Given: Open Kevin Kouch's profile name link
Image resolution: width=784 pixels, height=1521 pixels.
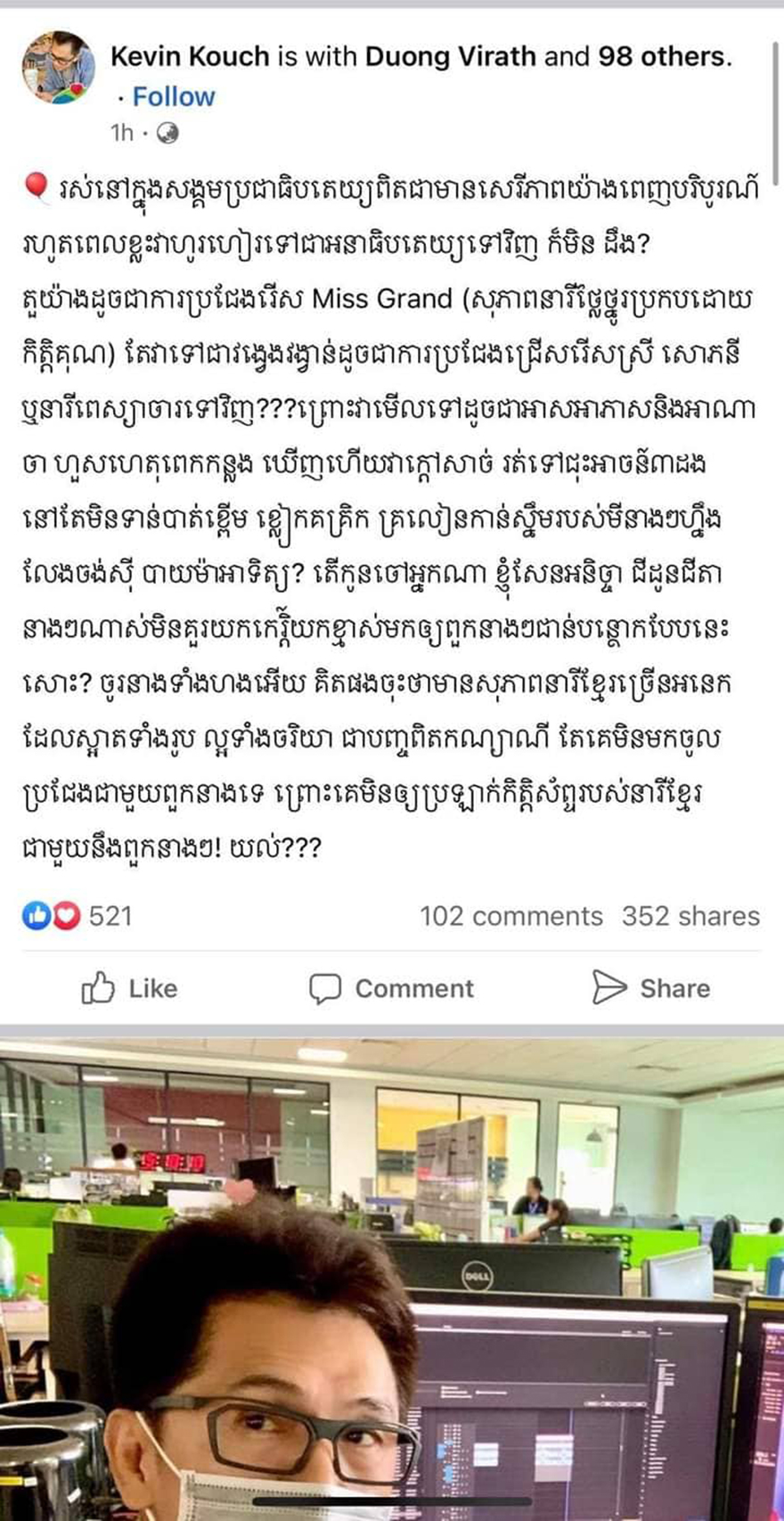Looking at the screenshot, I should click(190, 56).
